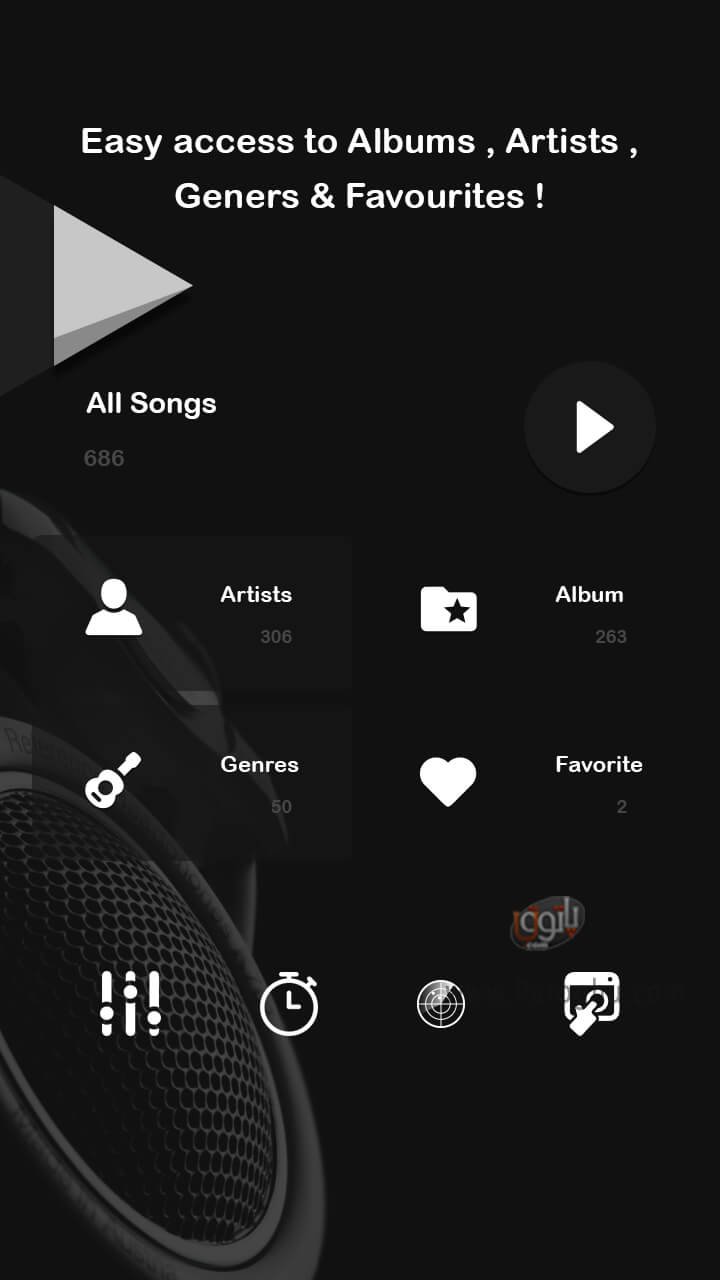Open the Artists list
This screenshot has width=720, height=1280.
pyautogui.click(x=190, y=612)
